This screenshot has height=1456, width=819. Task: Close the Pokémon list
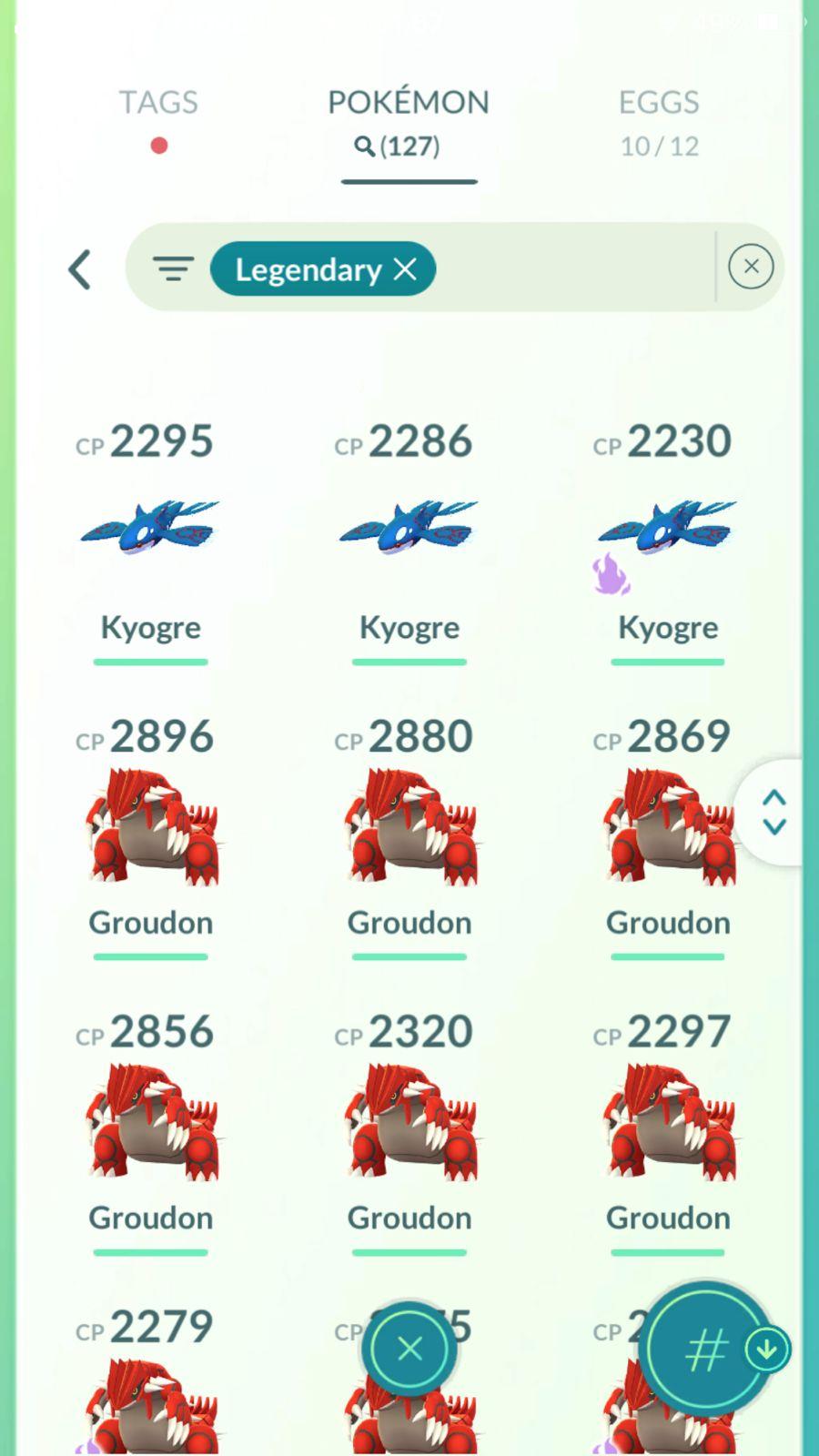coord(409,1349)
